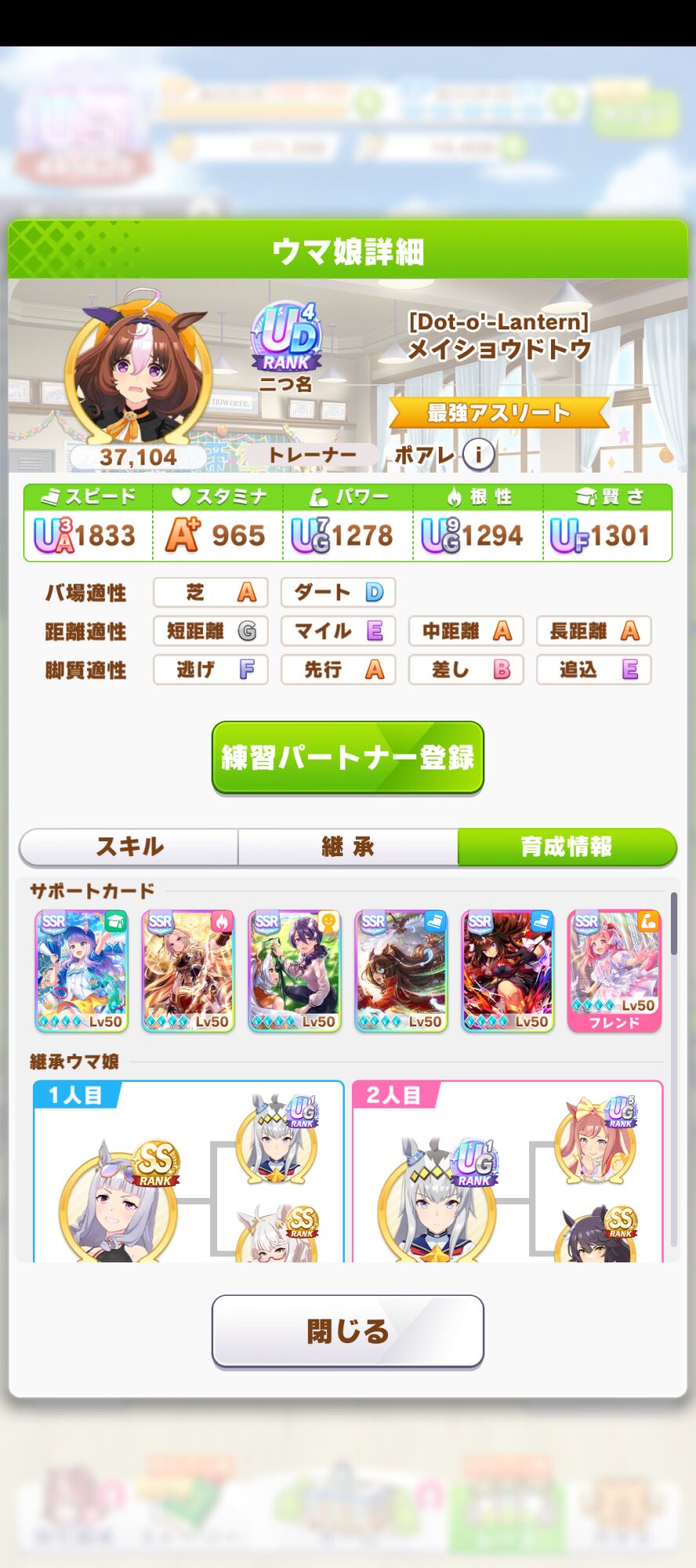Open the info icon next to ポアレ
Viewport: 696px width, 1568px height.
478,453
